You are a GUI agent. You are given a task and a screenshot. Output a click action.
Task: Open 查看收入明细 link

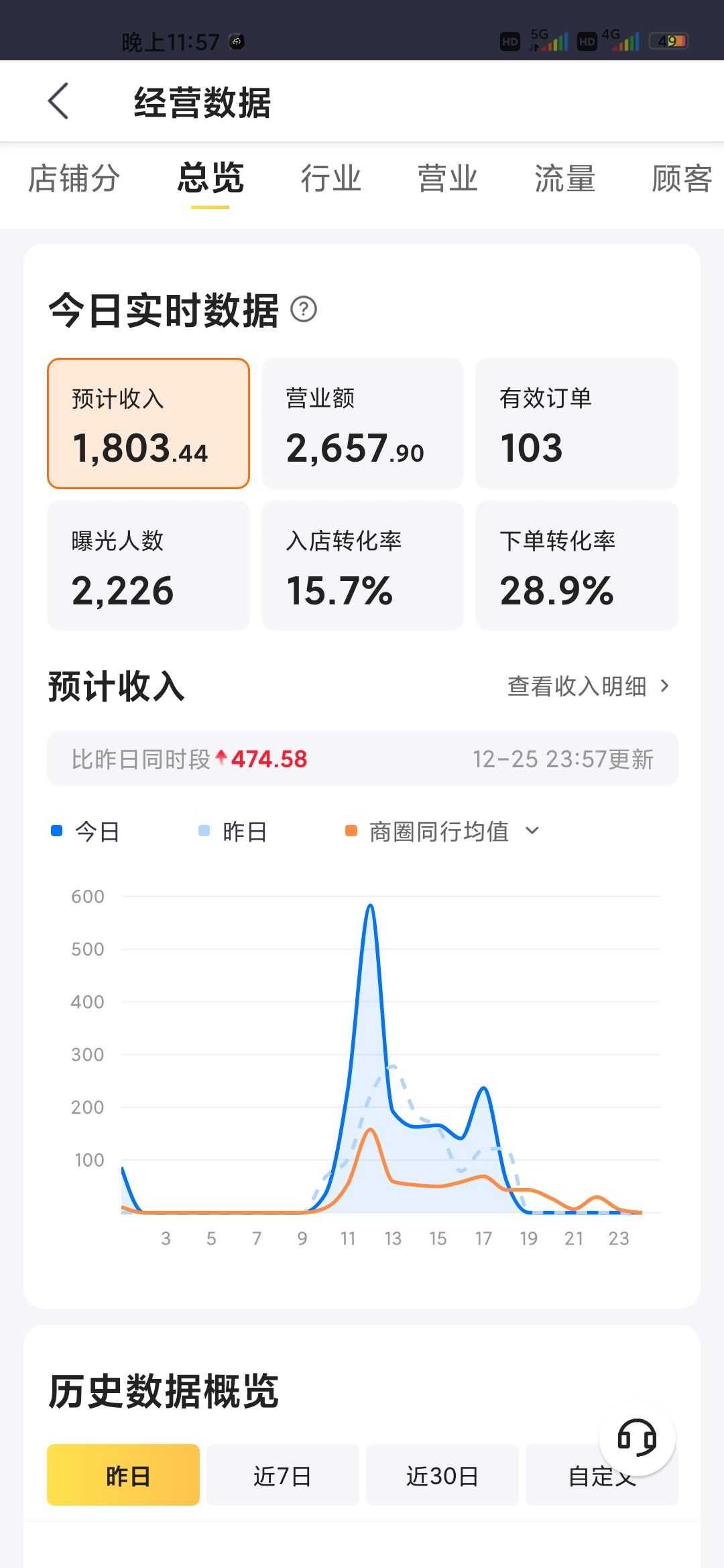(x=588, y=686)
